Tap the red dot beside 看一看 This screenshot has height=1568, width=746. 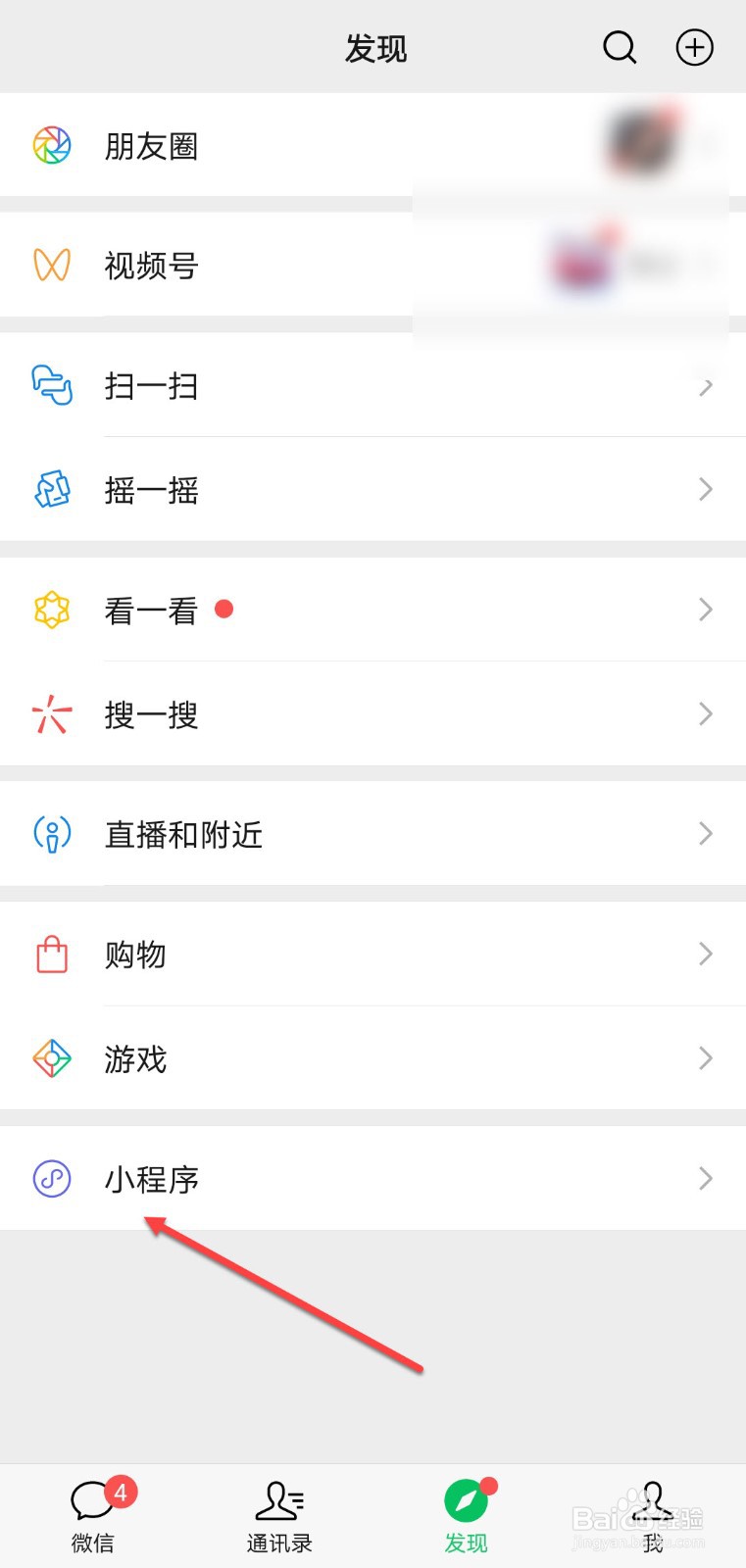tap(224, 610)
